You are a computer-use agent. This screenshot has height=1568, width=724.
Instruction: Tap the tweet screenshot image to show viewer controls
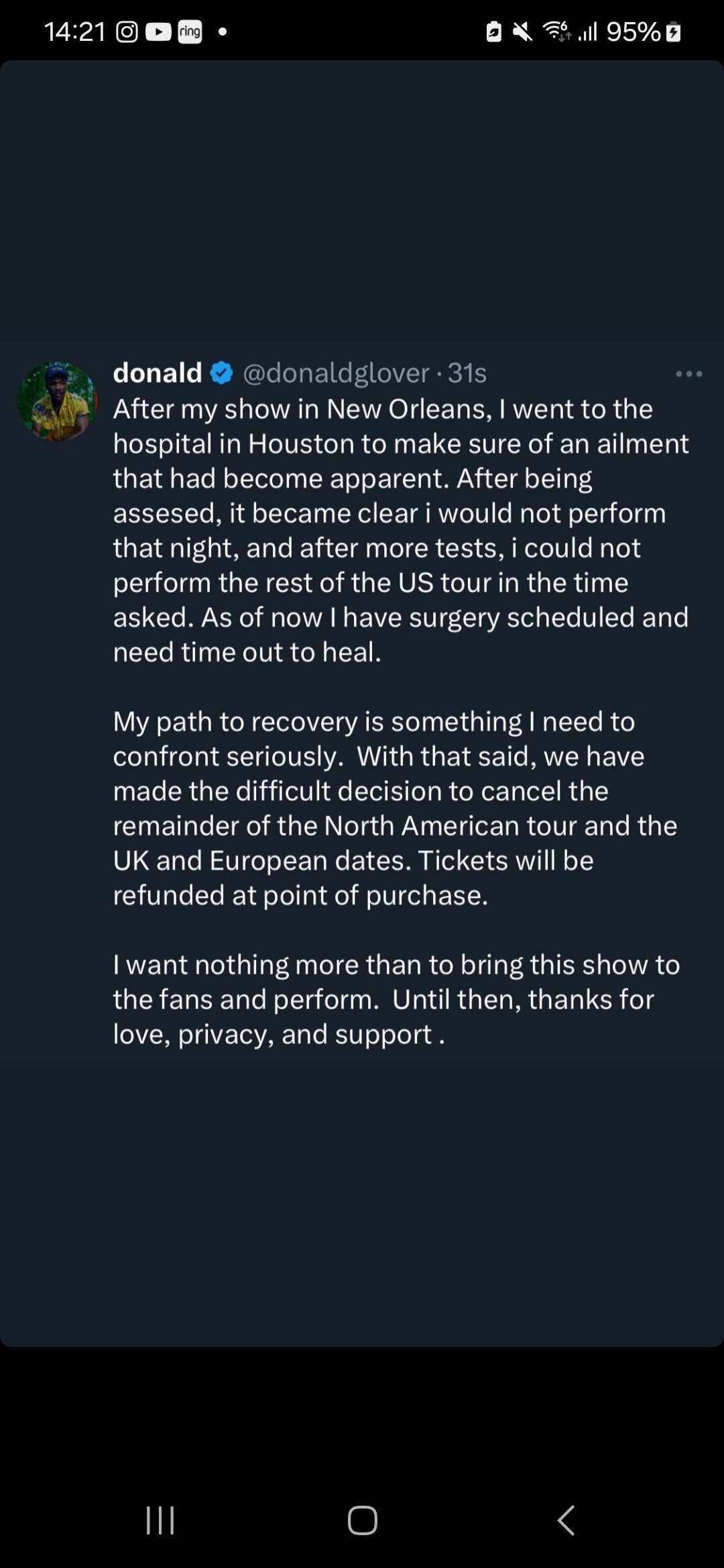point(362,704)
